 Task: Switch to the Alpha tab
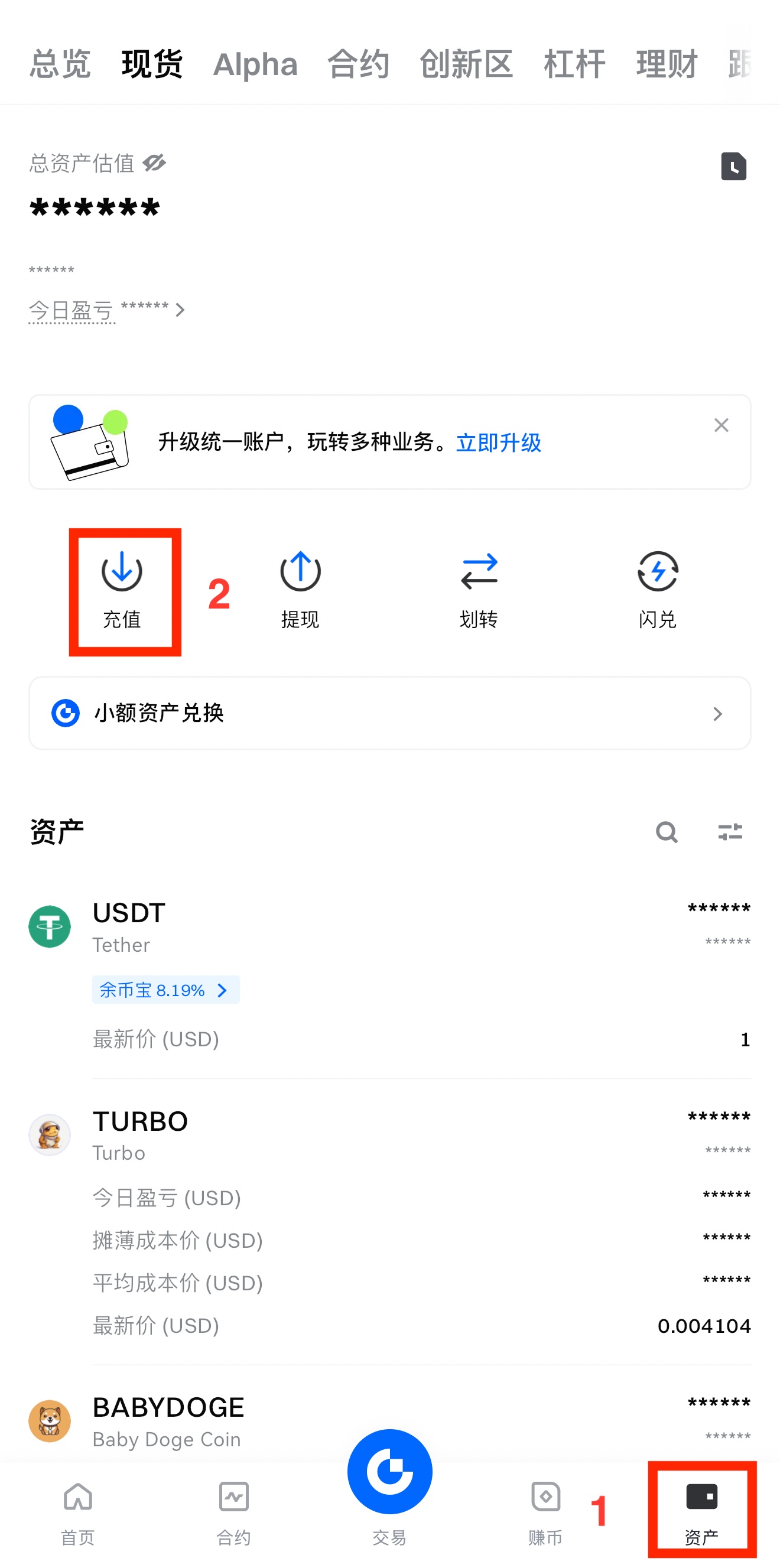[x=255, y=64]
